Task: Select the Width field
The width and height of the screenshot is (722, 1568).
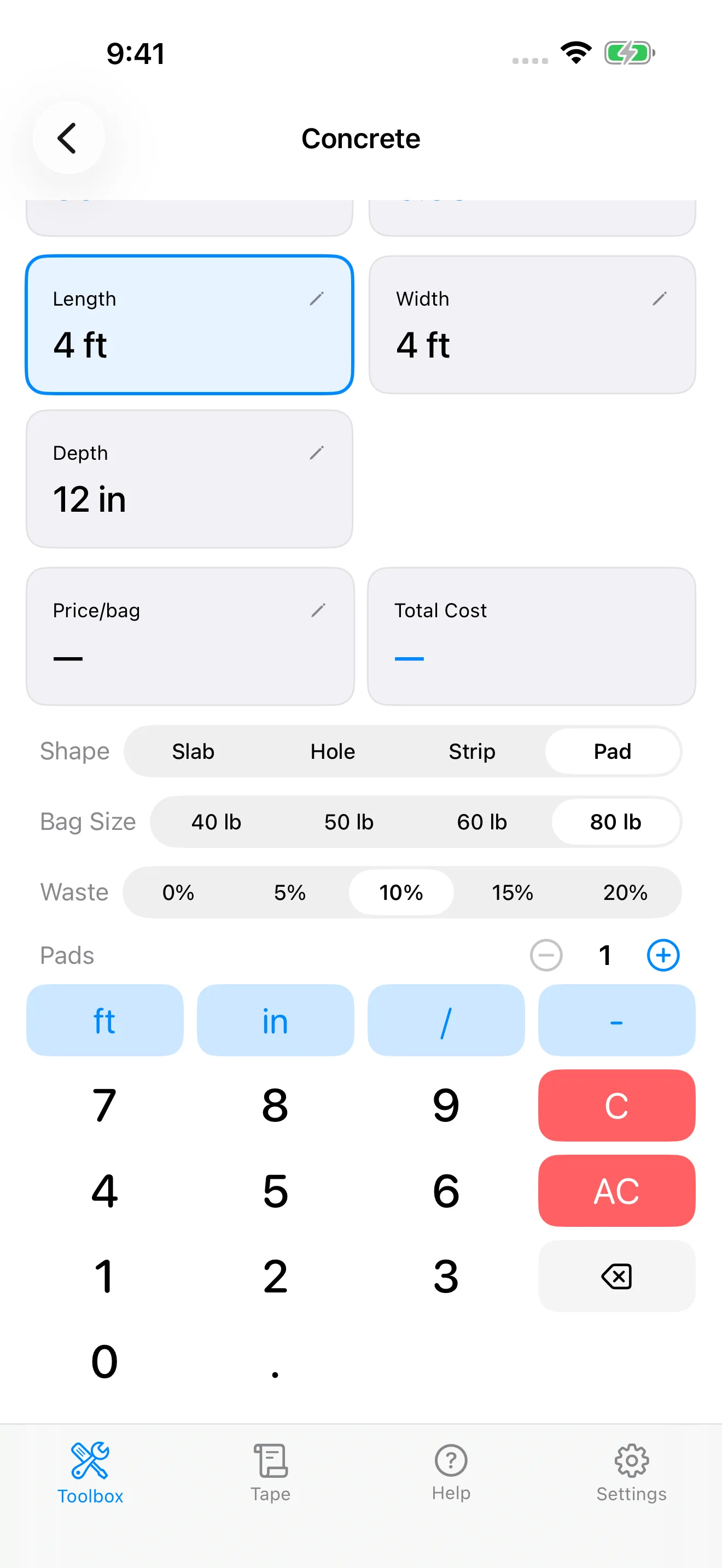Action: (532, 324)
